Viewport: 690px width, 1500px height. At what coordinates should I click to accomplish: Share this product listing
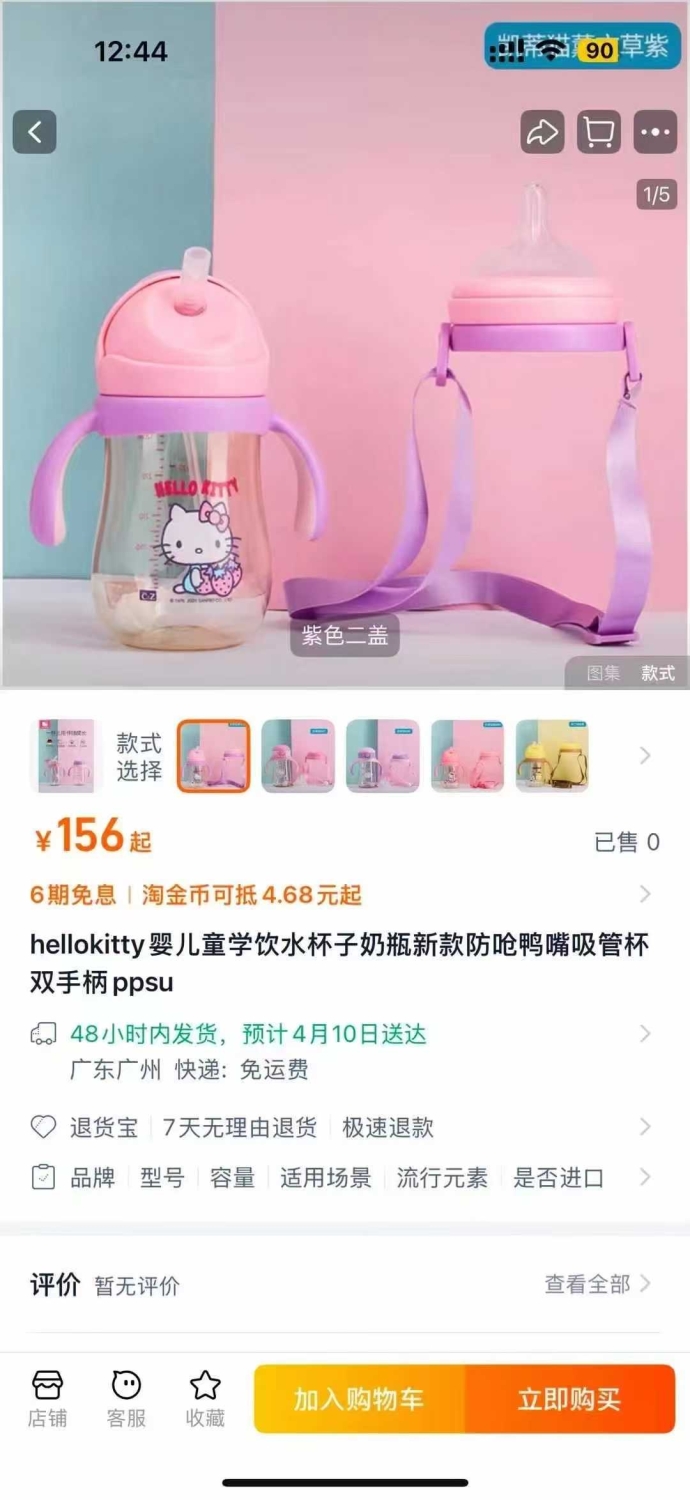[542, 132]
